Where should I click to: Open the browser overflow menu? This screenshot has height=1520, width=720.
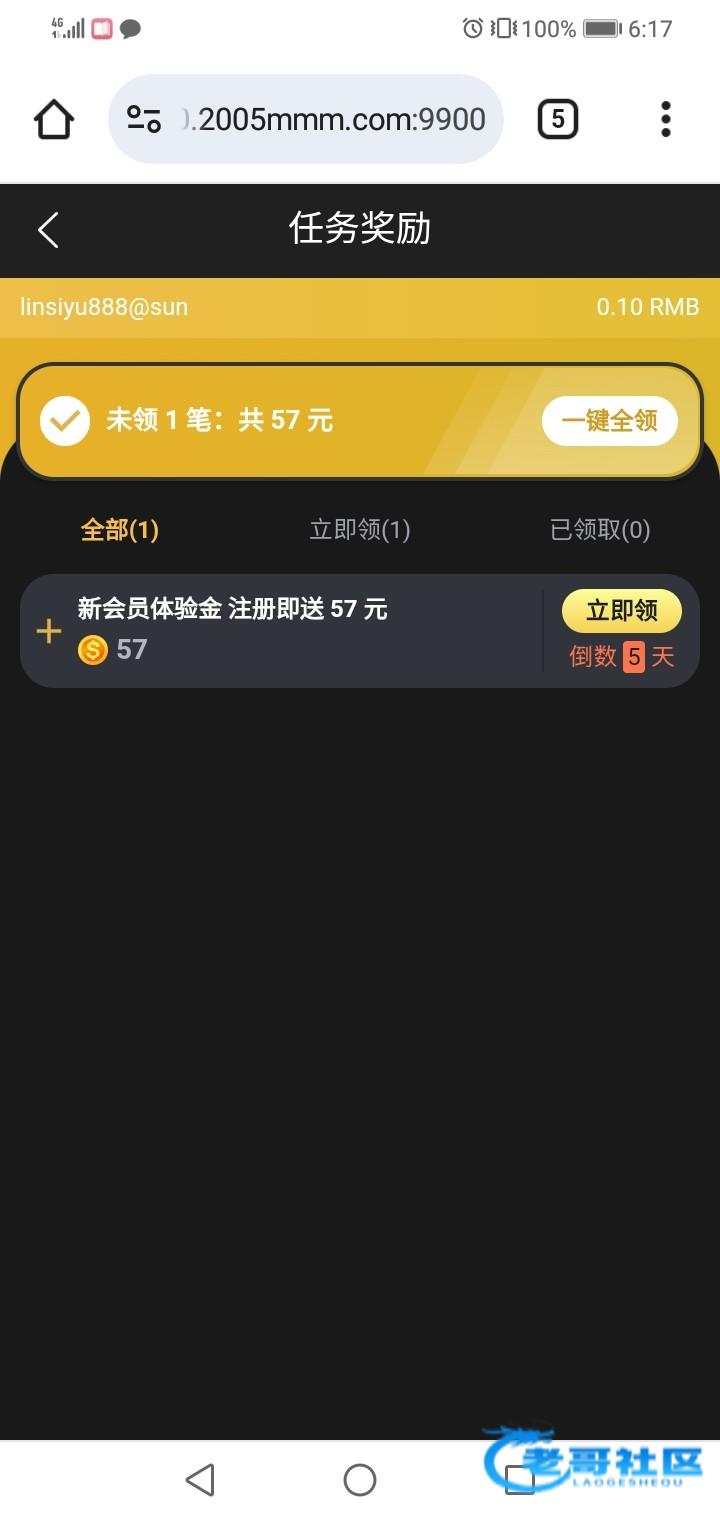pyautogui.click(x=666, y=120)
